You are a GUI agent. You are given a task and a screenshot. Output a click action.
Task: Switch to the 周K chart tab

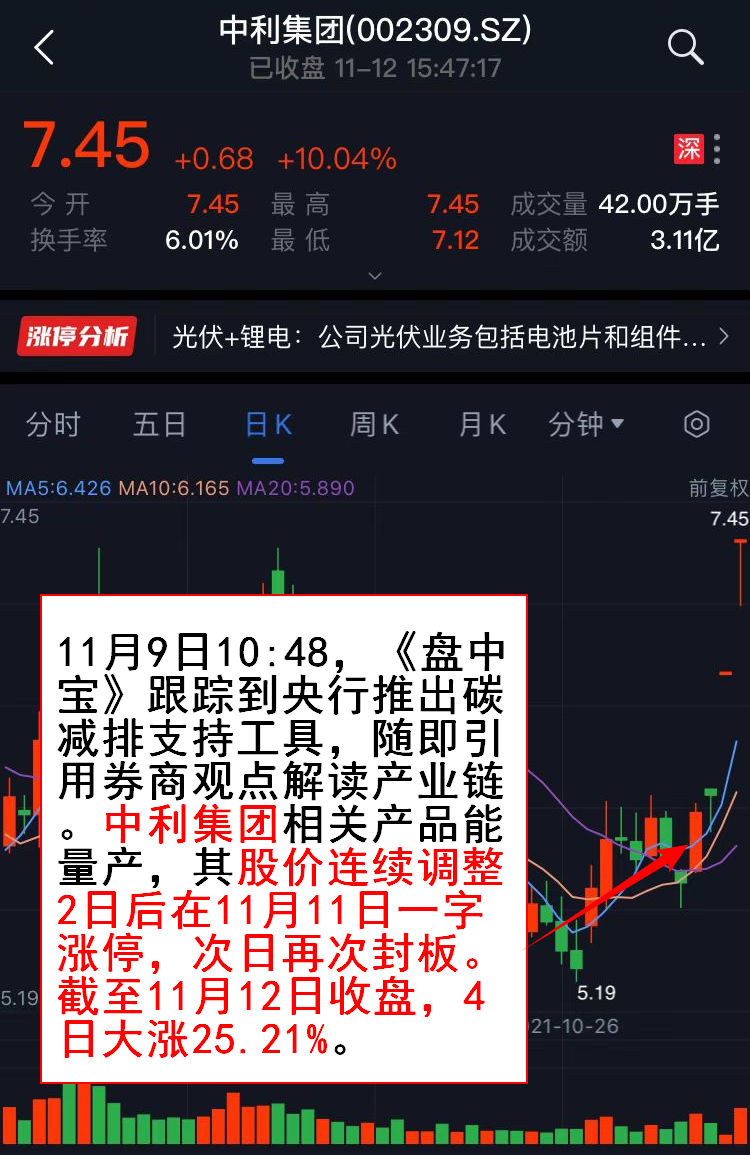point(375,425)
